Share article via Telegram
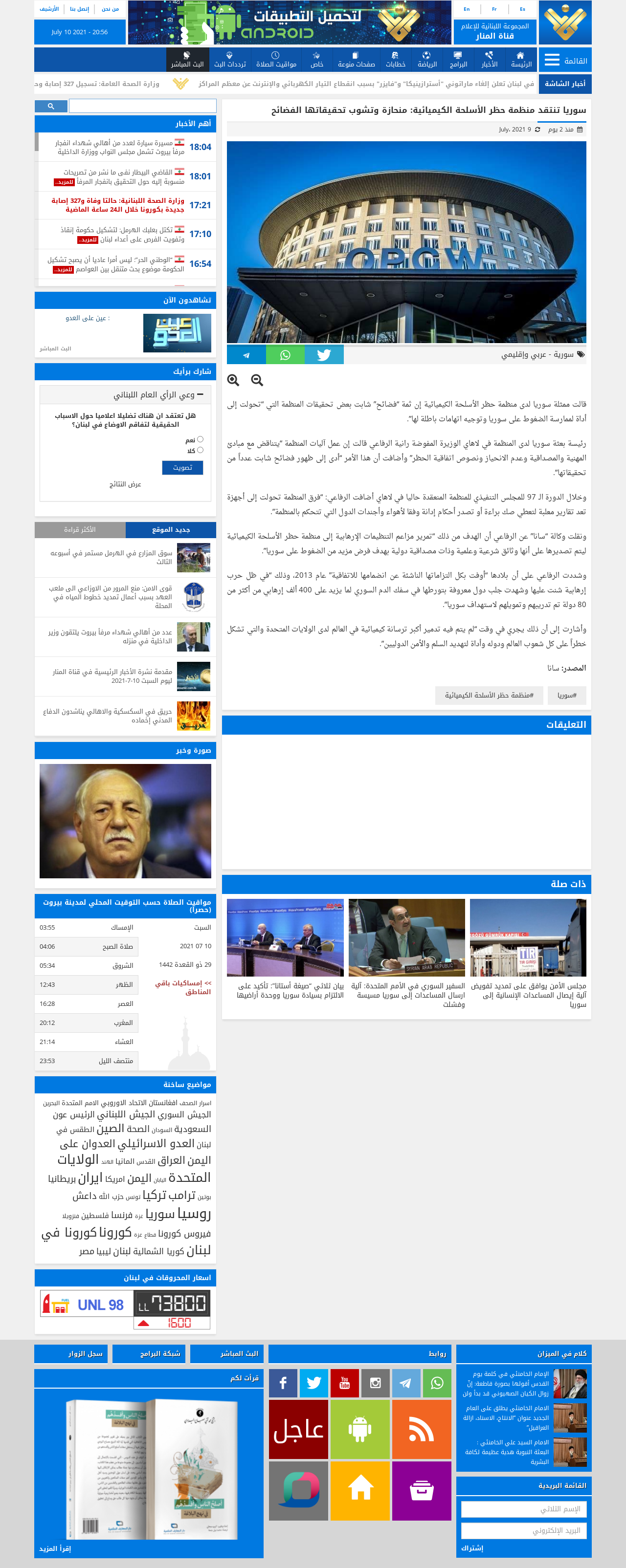 246,355
